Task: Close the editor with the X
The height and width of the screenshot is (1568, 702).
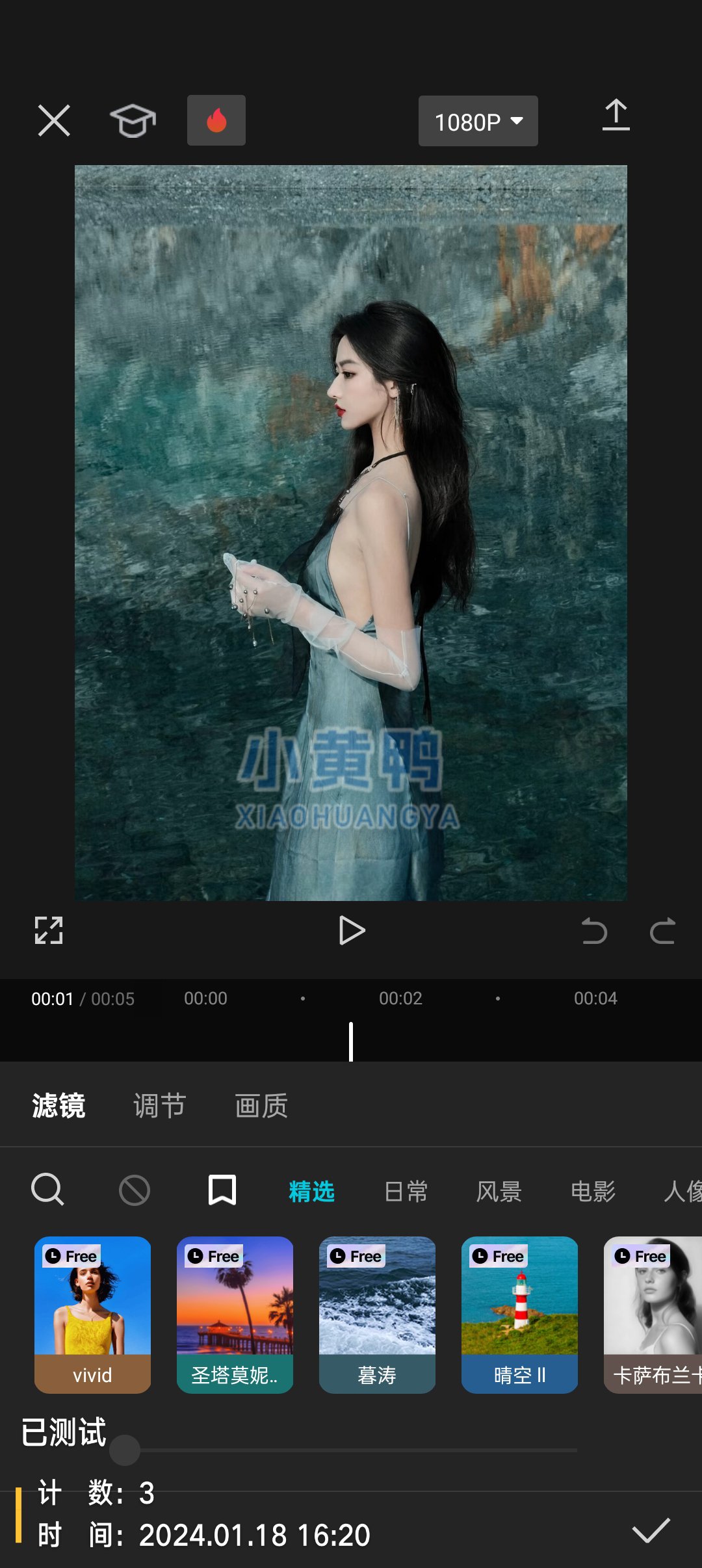Action: [x=53, y=121]
